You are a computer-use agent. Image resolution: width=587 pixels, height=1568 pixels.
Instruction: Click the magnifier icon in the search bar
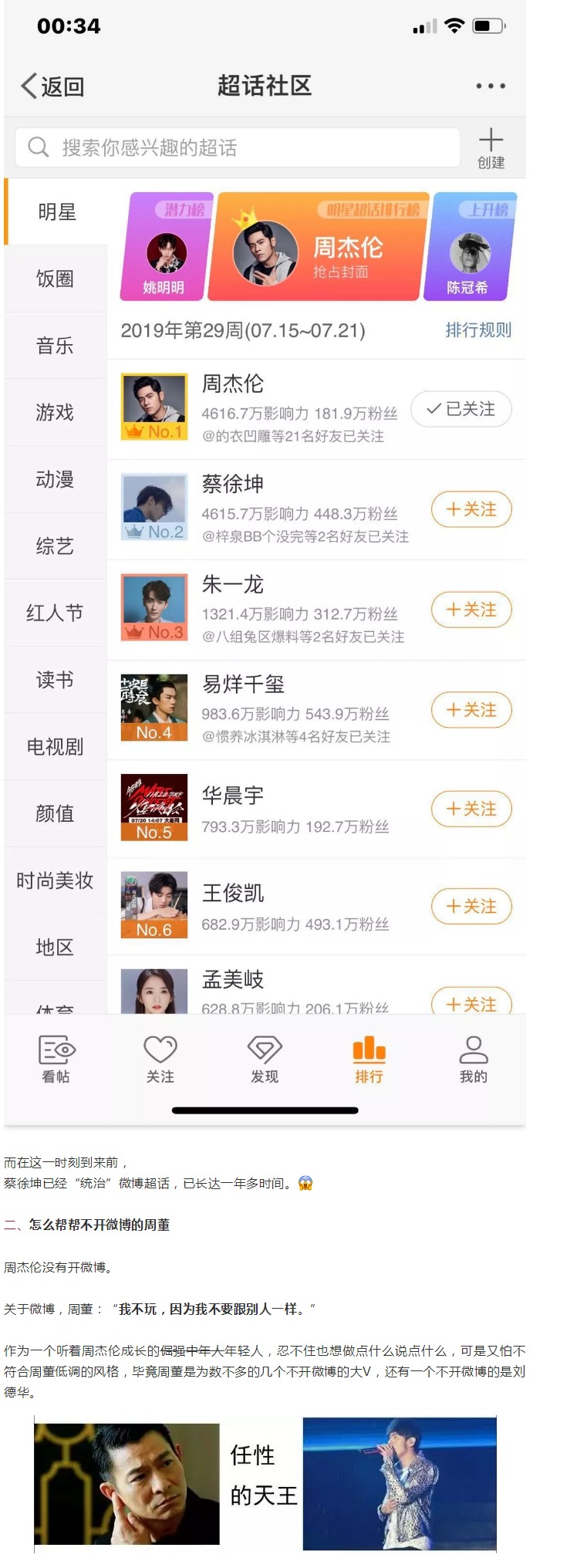[38, 147]
